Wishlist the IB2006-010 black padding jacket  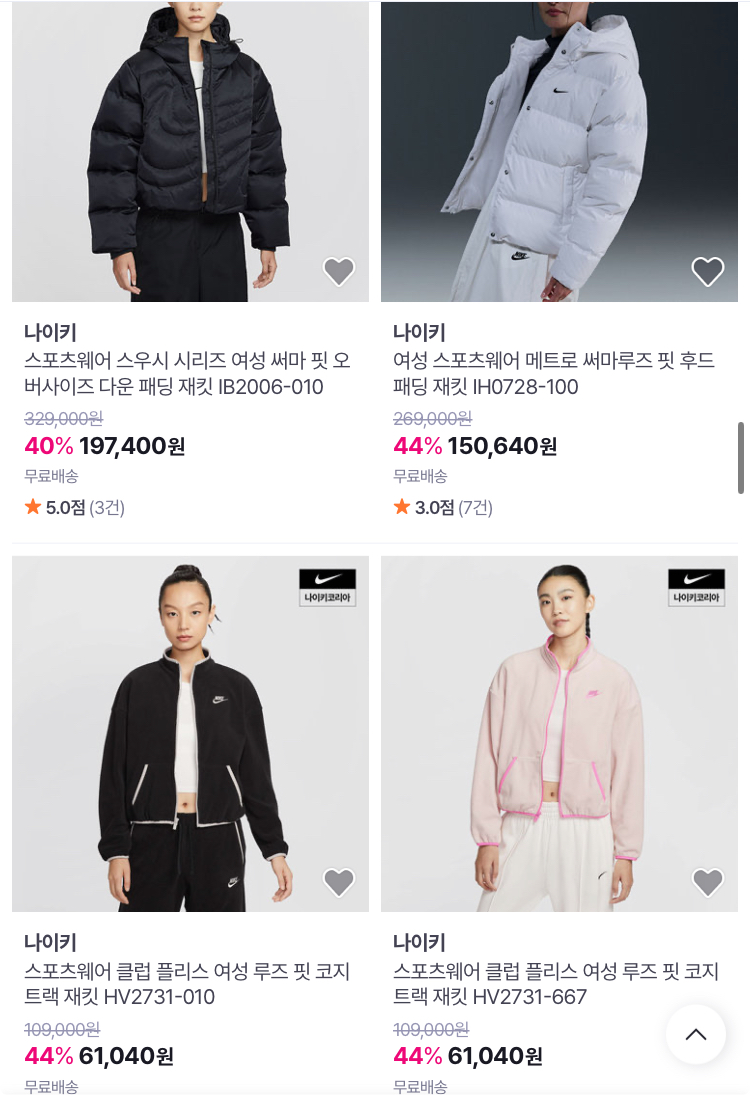pos(339,271)
